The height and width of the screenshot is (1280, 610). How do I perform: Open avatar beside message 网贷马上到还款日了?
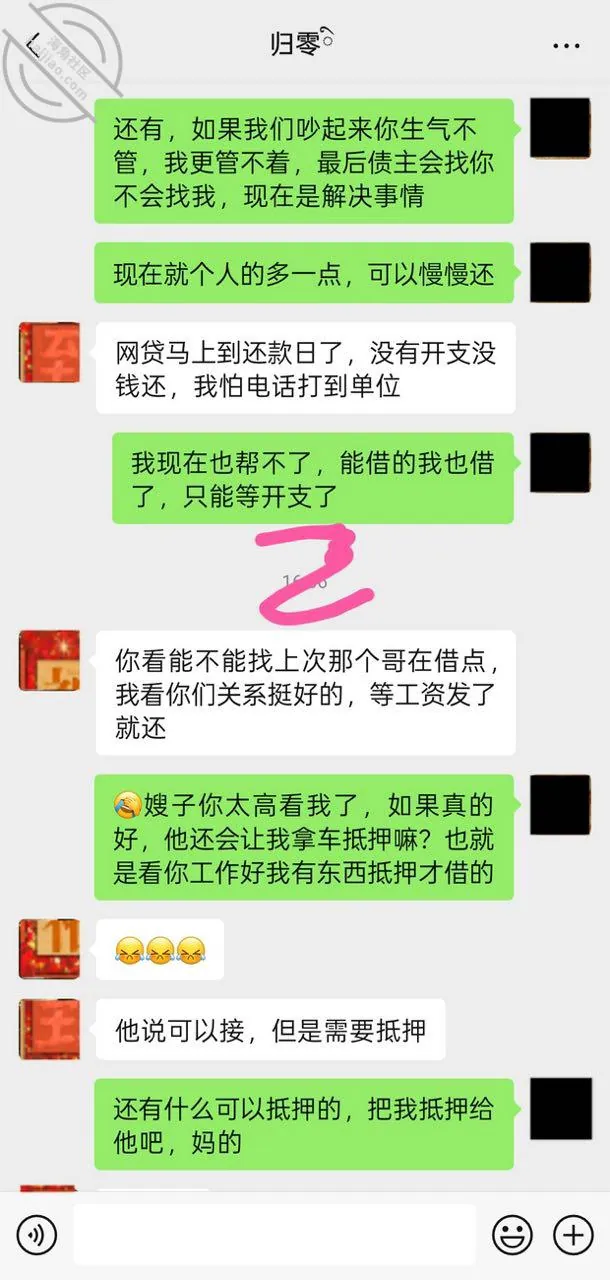coord(49,352)
